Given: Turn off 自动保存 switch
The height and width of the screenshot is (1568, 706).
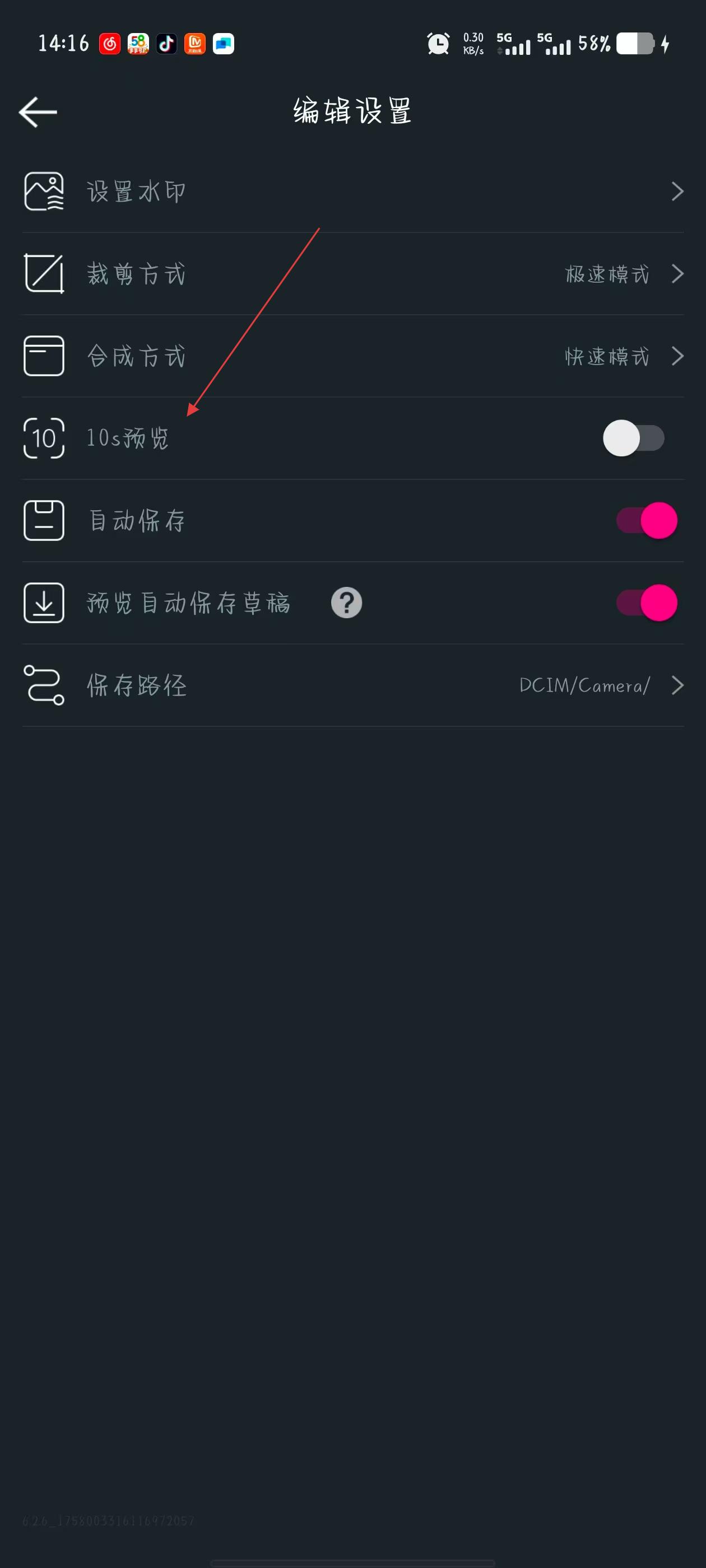Looking at the screenshot, I should [x=646, y=520].
